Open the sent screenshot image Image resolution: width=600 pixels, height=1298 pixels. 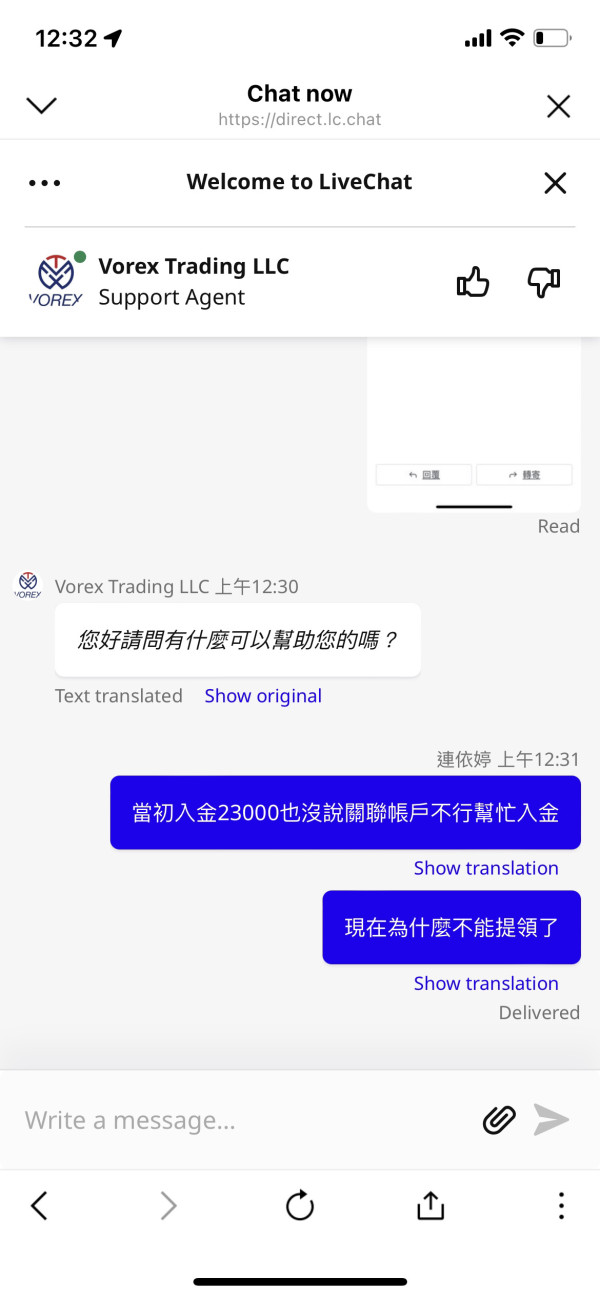[x=474, y=425]
